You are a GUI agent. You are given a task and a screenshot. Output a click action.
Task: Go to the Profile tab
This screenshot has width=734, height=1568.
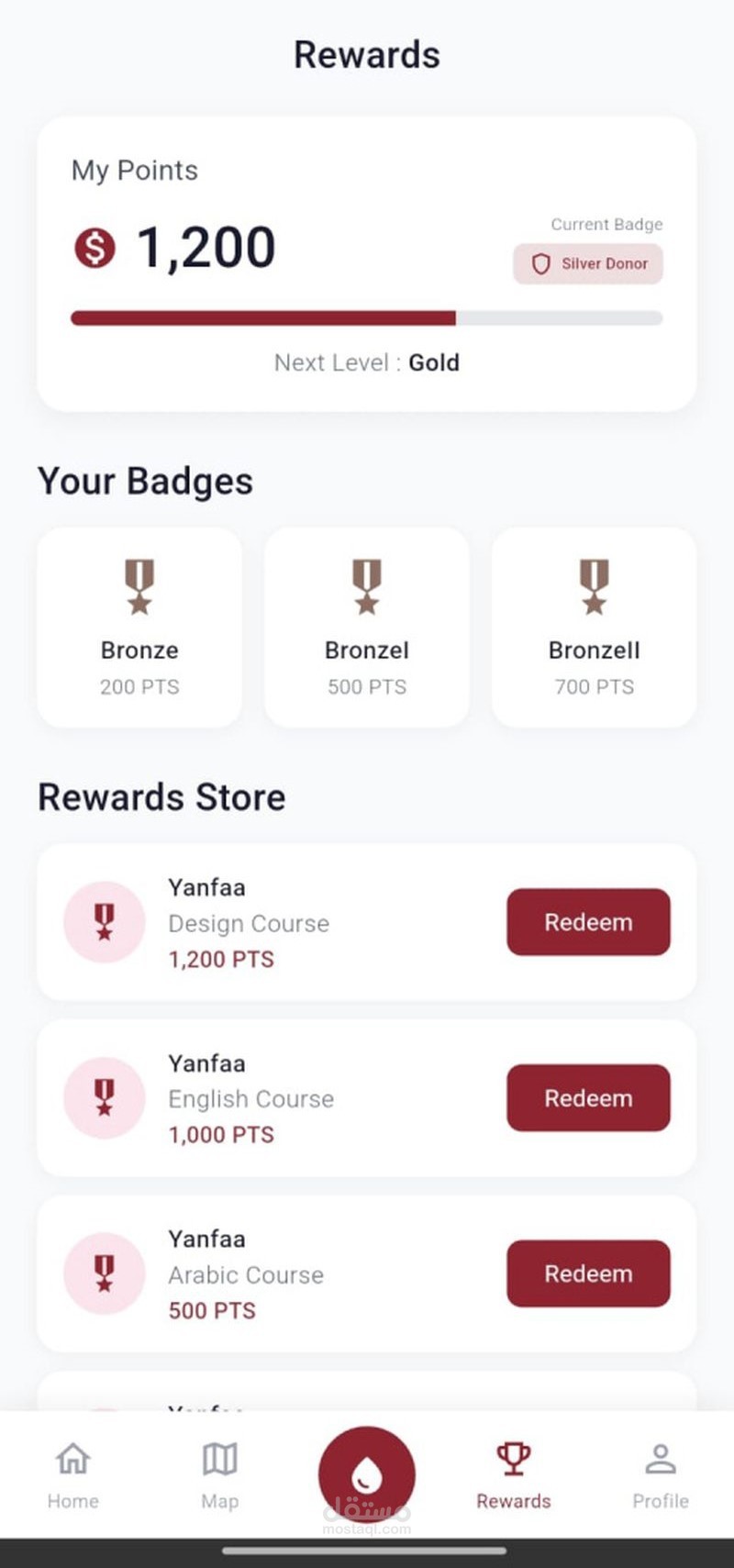[661, 1474]
